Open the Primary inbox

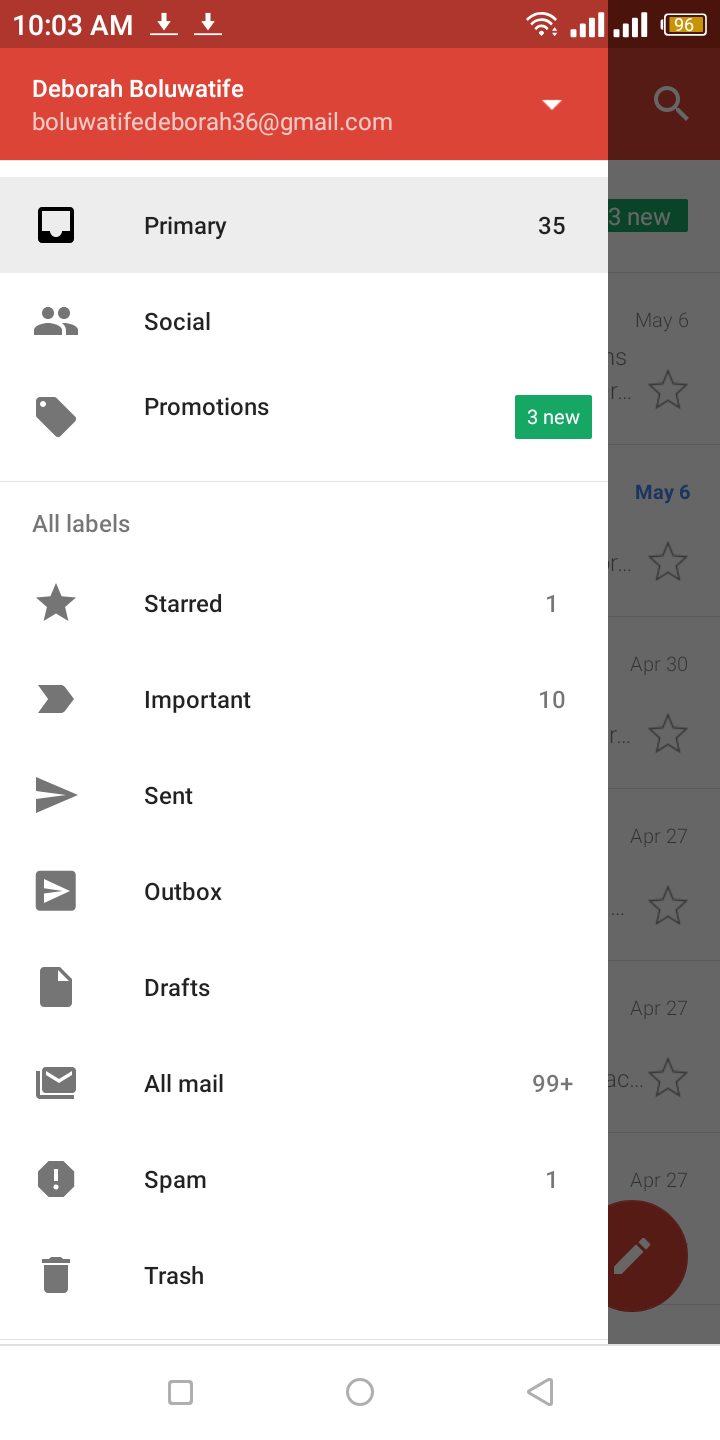point(304,225)
